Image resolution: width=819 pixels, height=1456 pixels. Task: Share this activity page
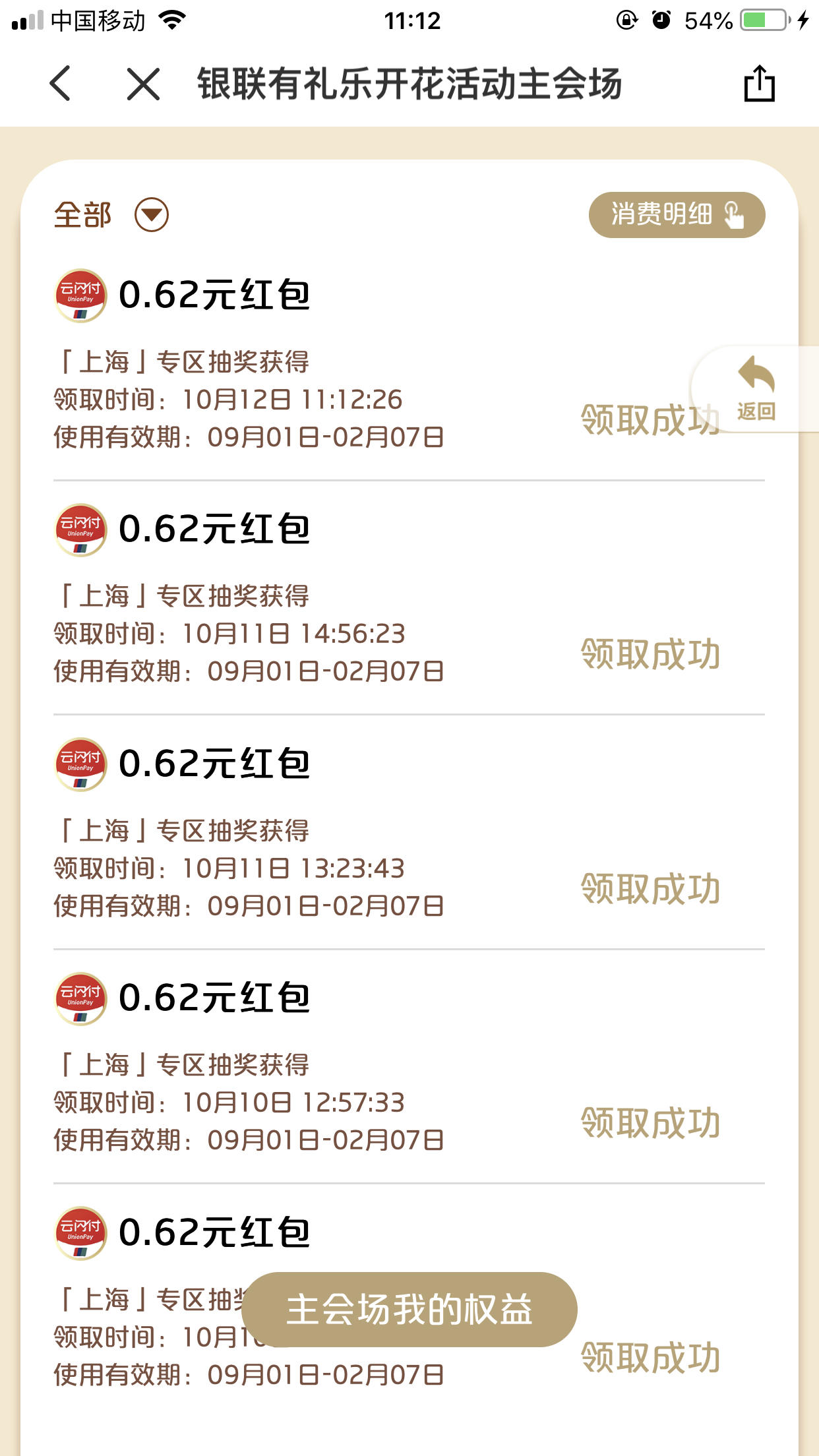[x=759, y=83]
